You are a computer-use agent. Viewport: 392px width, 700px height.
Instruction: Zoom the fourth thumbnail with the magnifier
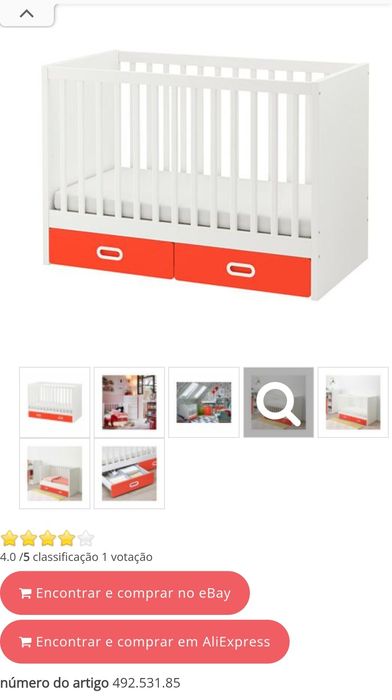279,402
